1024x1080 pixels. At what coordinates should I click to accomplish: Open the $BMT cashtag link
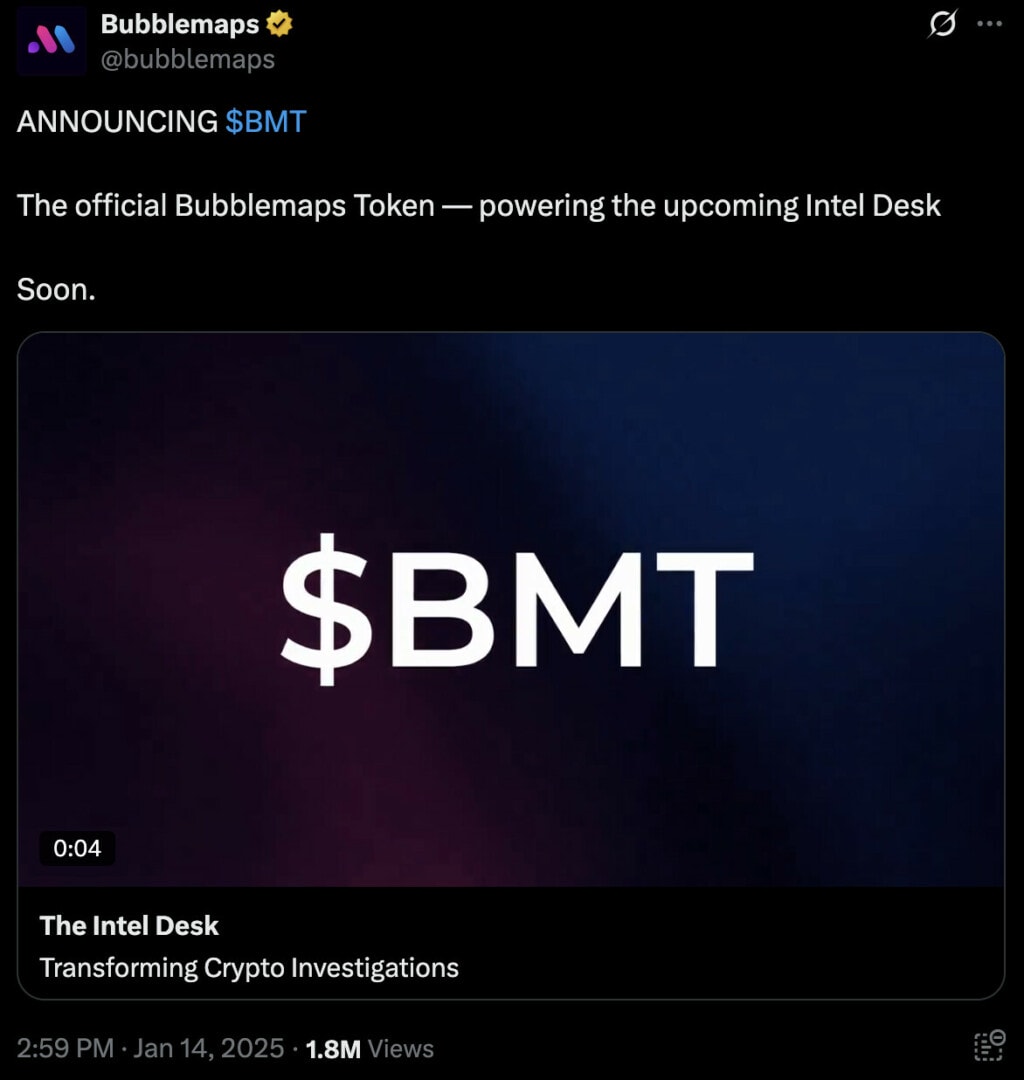pos(265,122)
